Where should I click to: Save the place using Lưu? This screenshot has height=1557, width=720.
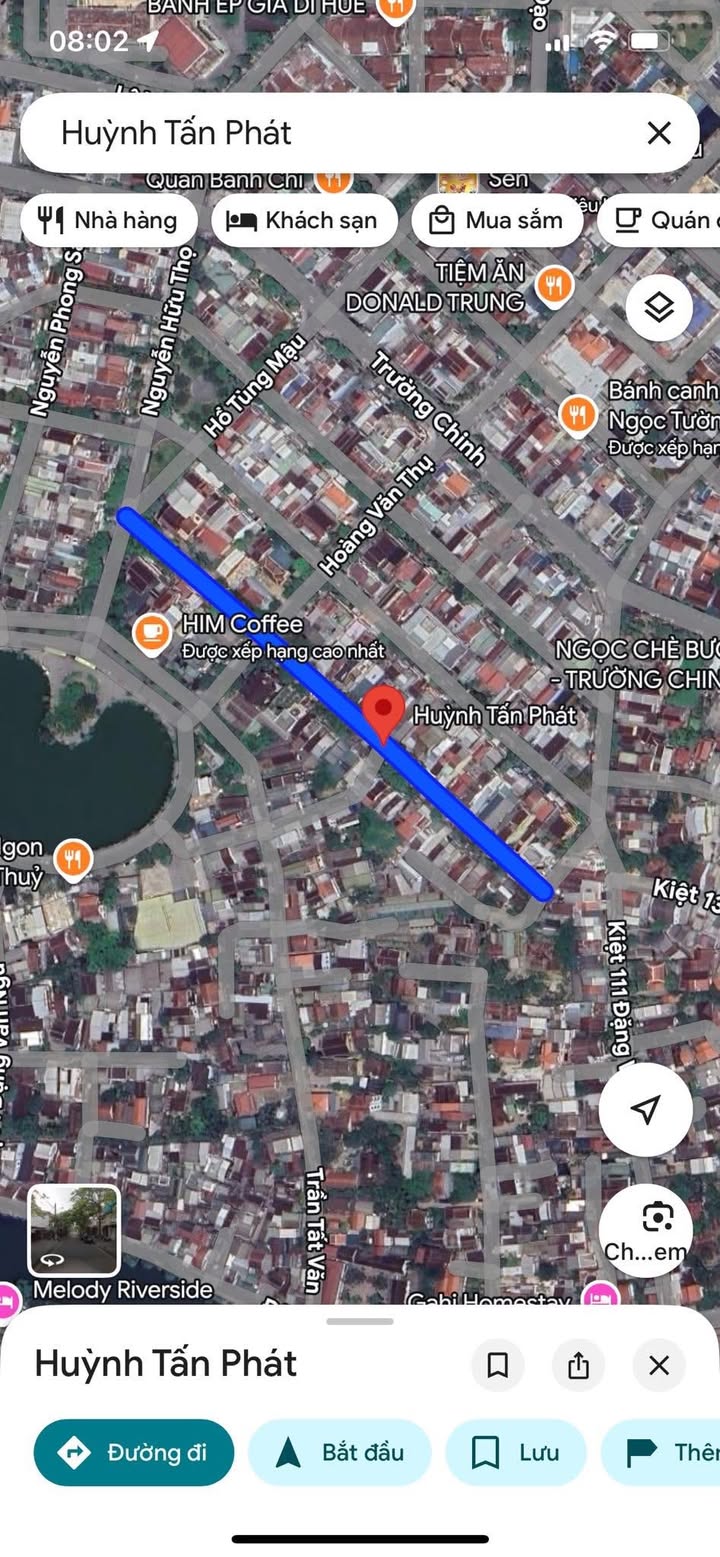(515, 1452)
